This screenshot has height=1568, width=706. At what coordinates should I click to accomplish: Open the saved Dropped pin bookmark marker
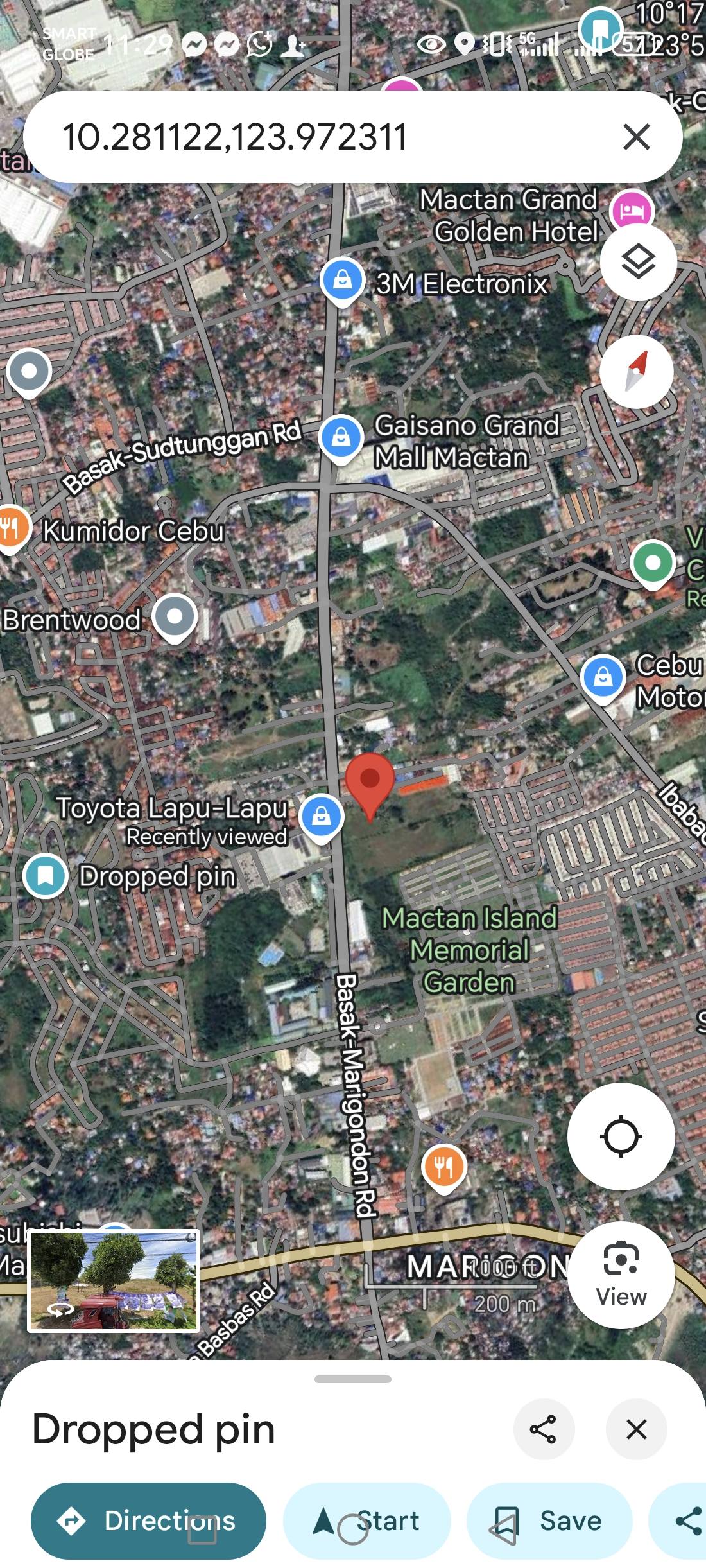(x=45, y=876)
